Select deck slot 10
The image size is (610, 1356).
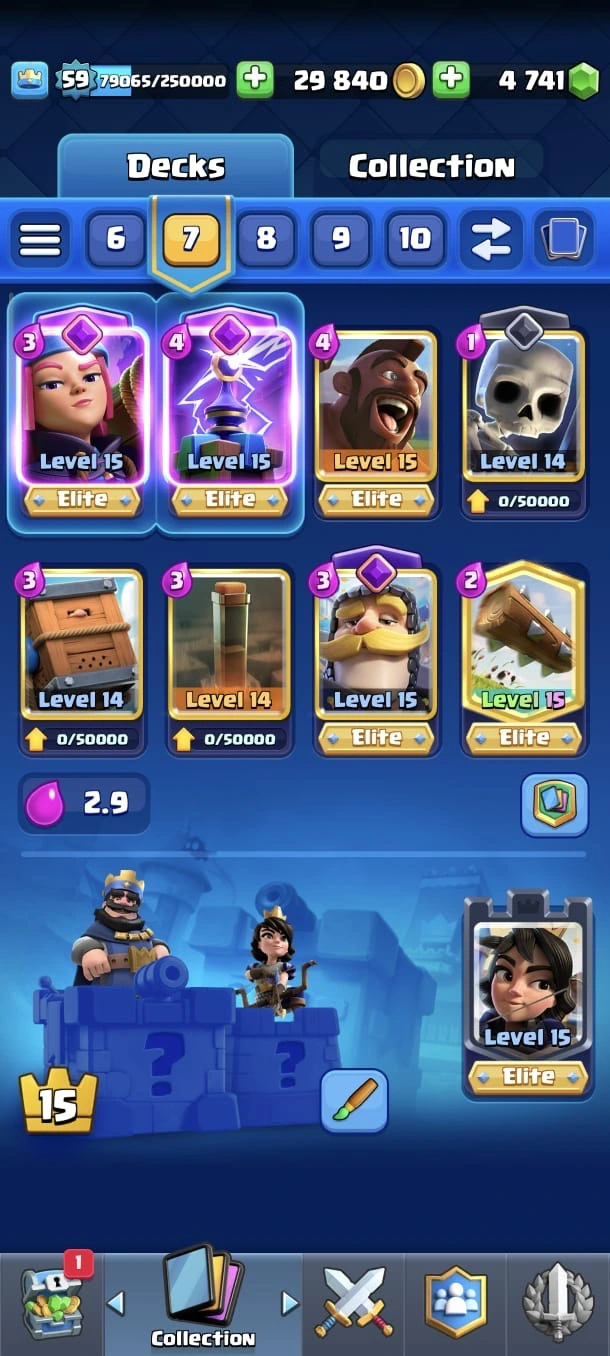coord(415,239)
